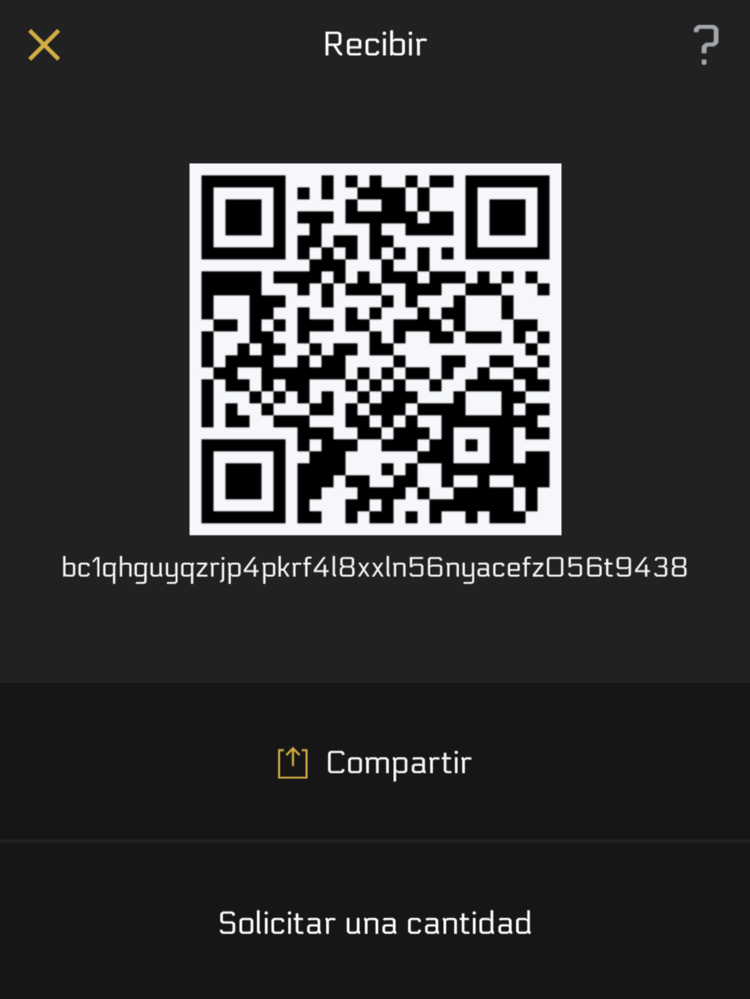Viewport: 750px width, 999px height.
Task: Close the Recibir screen
Action: click(x=44, y=45)
